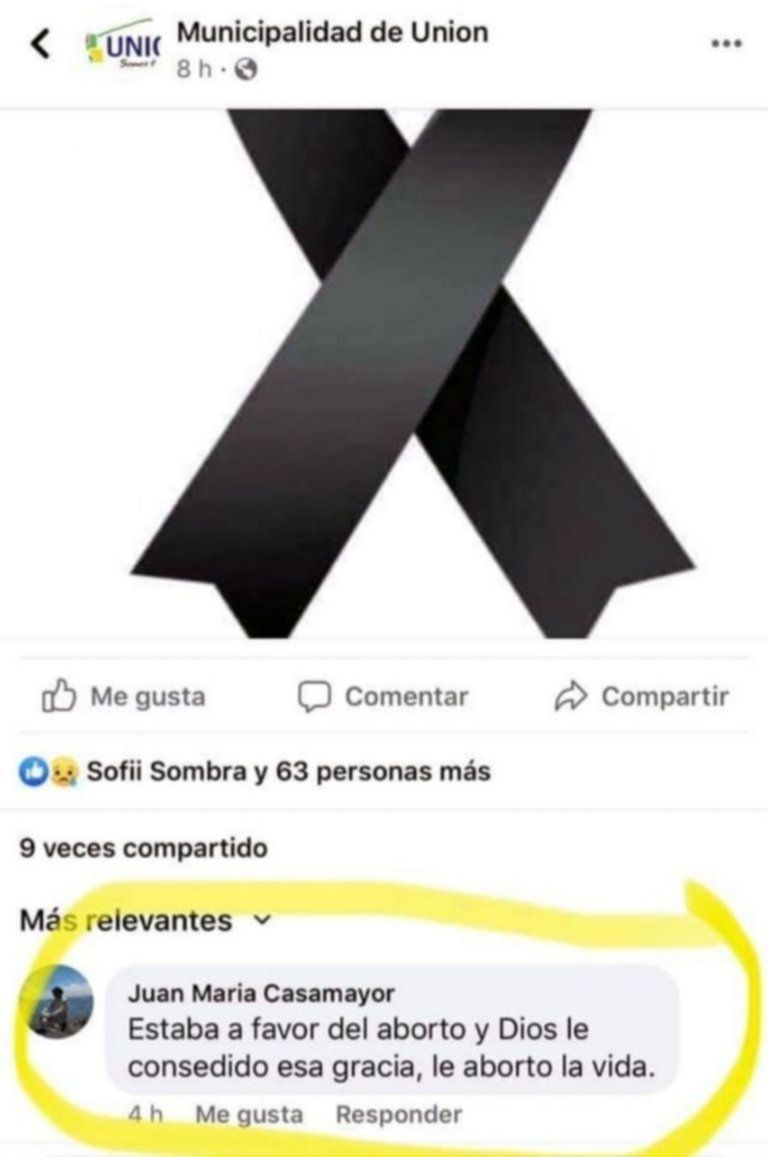Like Juan Maria Casamayor's comment
The width and height of the screenshot is (768, 1157).
click(x=248, y=1114)
